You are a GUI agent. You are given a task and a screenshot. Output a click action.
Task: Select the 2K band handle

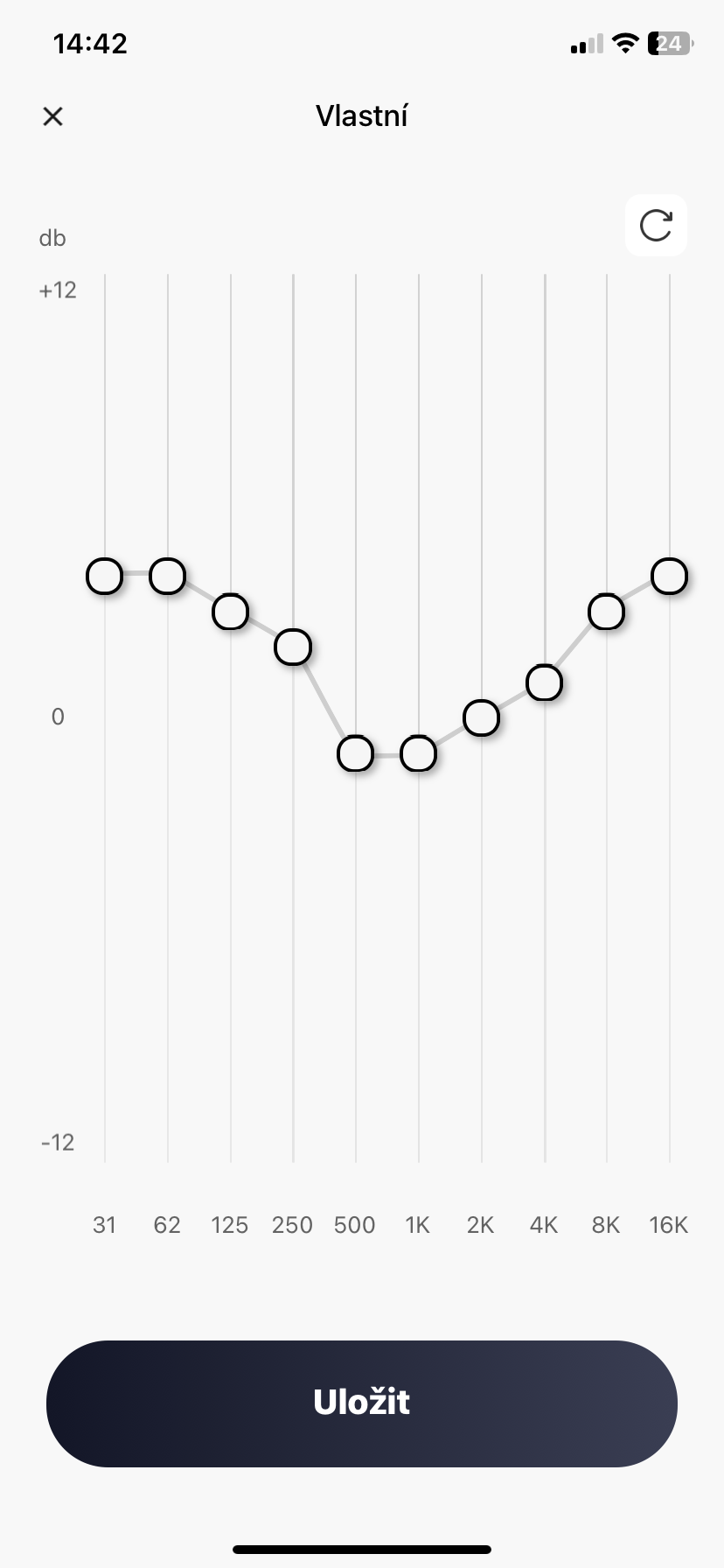coord(482,718)
